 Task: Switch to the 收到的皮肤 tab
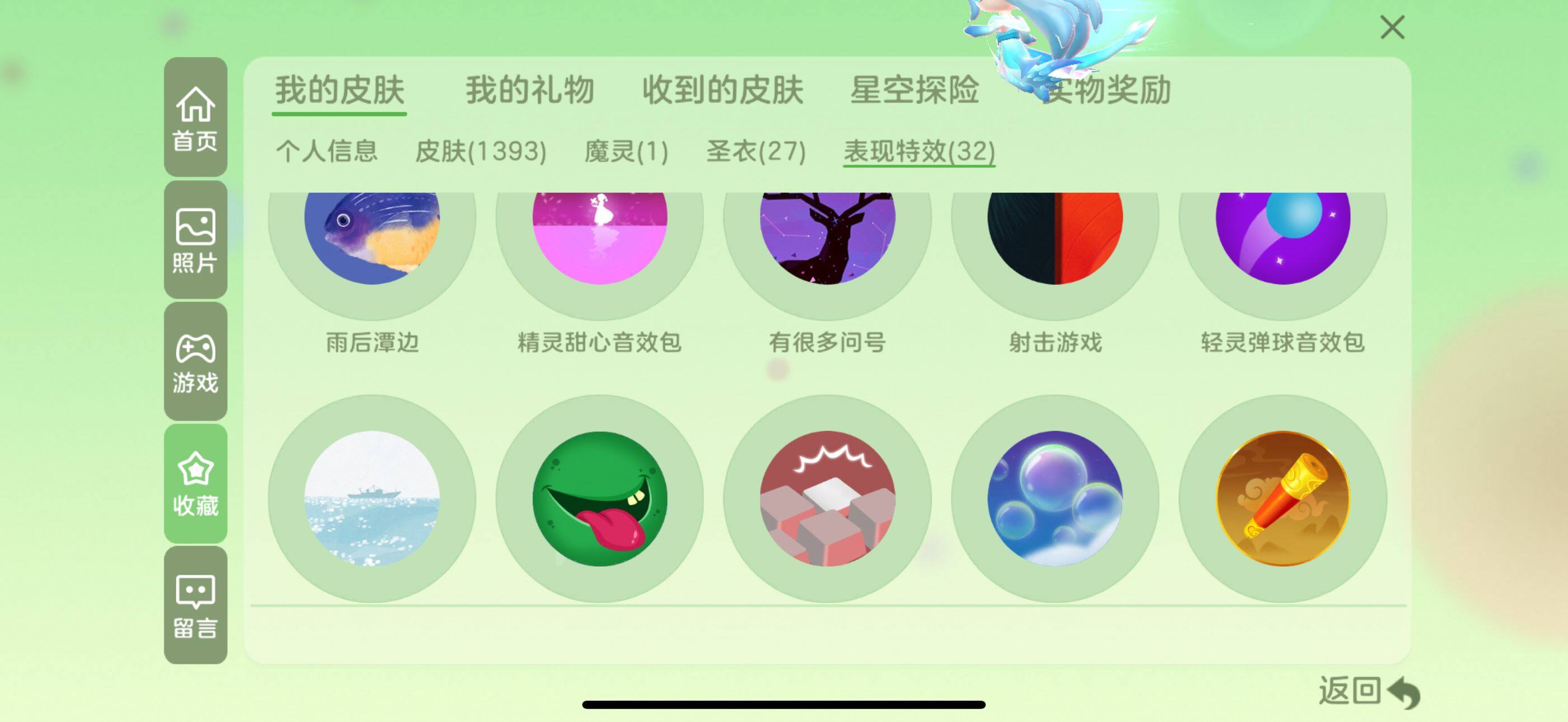pos(722,90)
